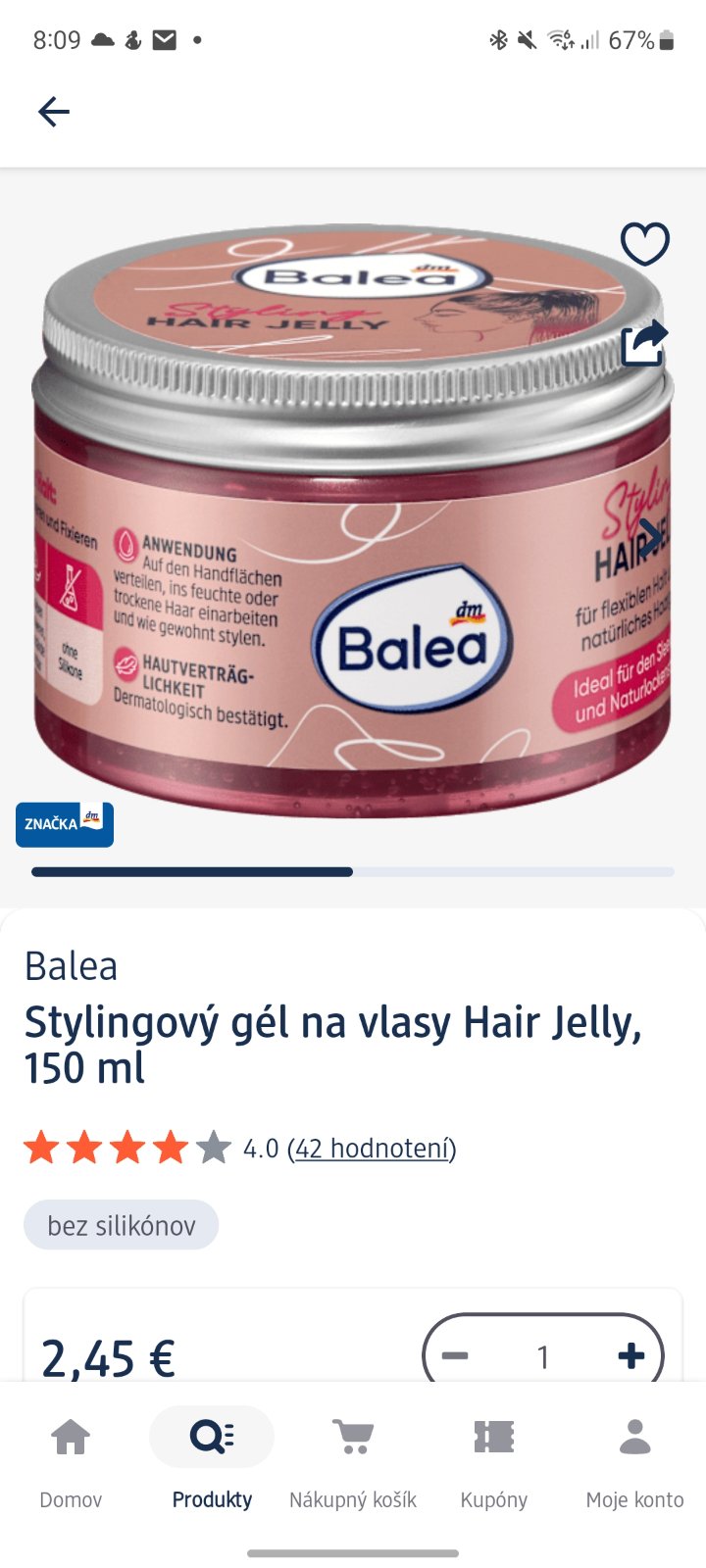Switch to the Kupóny tab

tap(494, 1456)
